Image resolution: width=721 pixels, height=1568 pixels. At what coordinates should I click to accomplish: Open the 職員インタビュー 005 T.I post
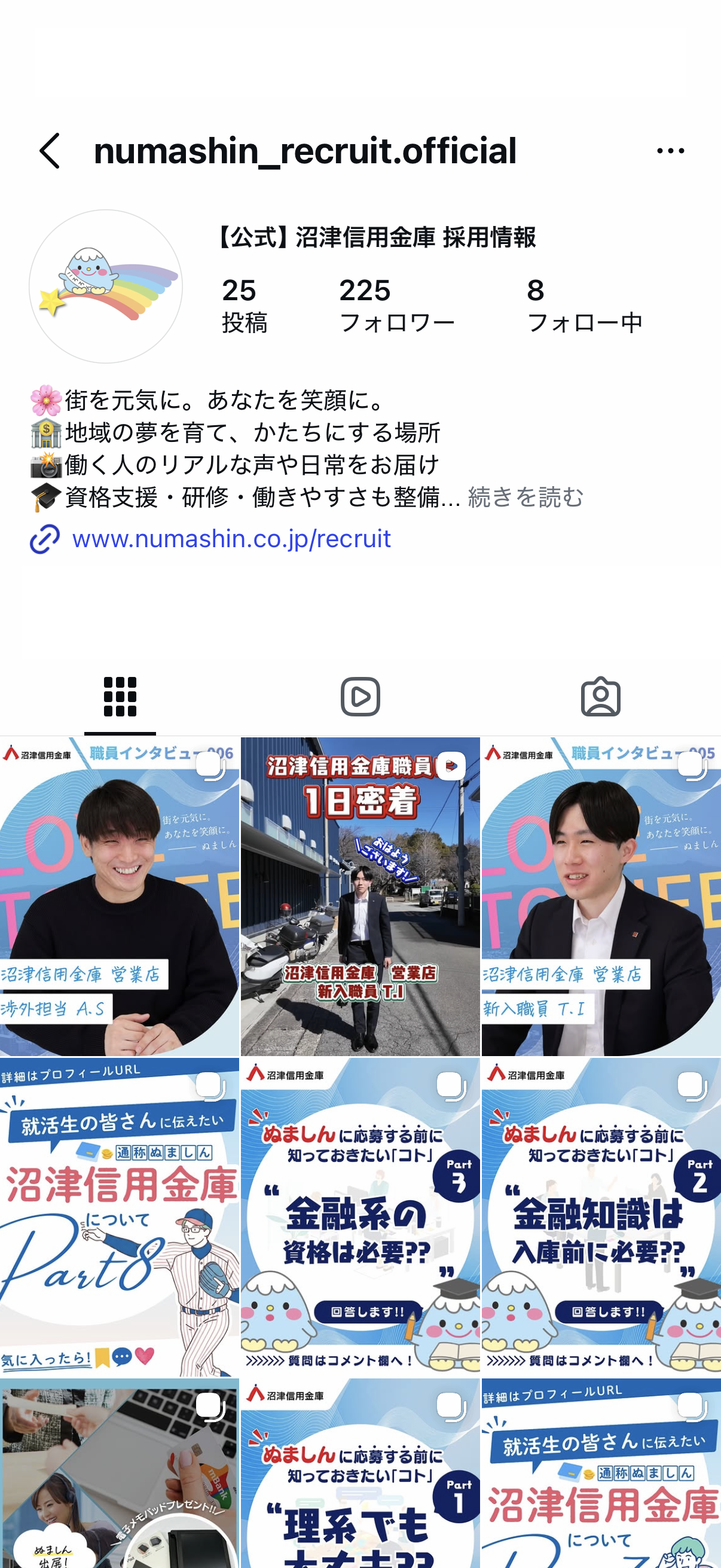point(601,896)
